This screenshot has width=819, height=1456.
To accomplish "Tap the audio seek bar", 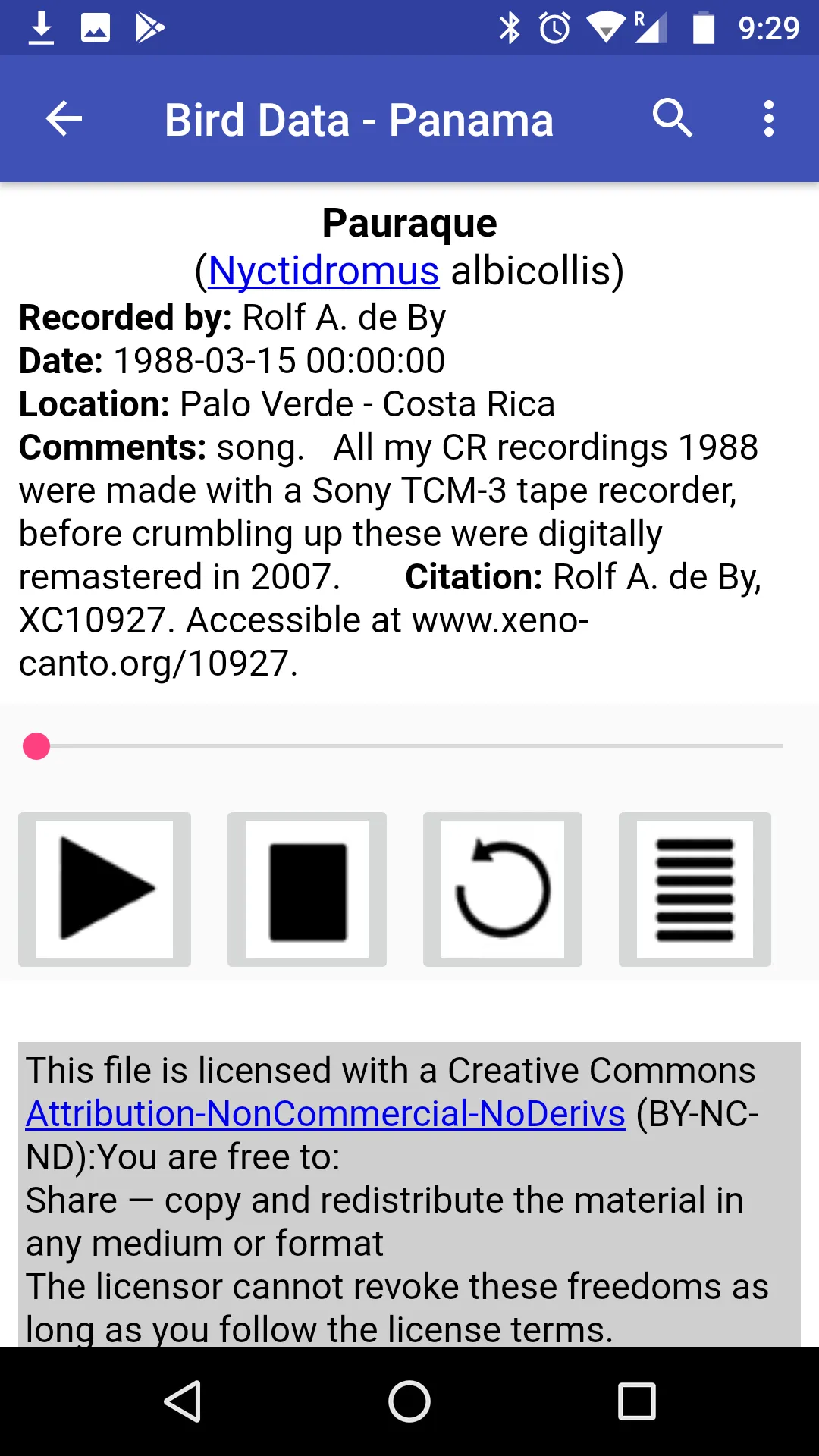I will coord(409,746).
